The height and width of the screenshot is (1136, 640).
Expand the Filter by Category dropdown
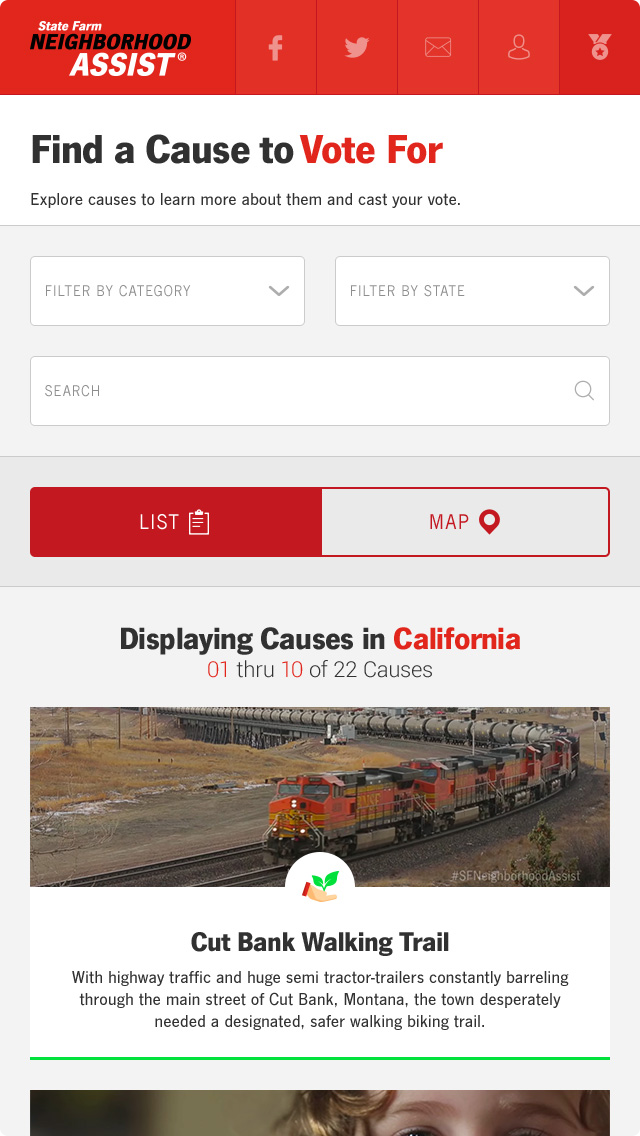[167, 291]
